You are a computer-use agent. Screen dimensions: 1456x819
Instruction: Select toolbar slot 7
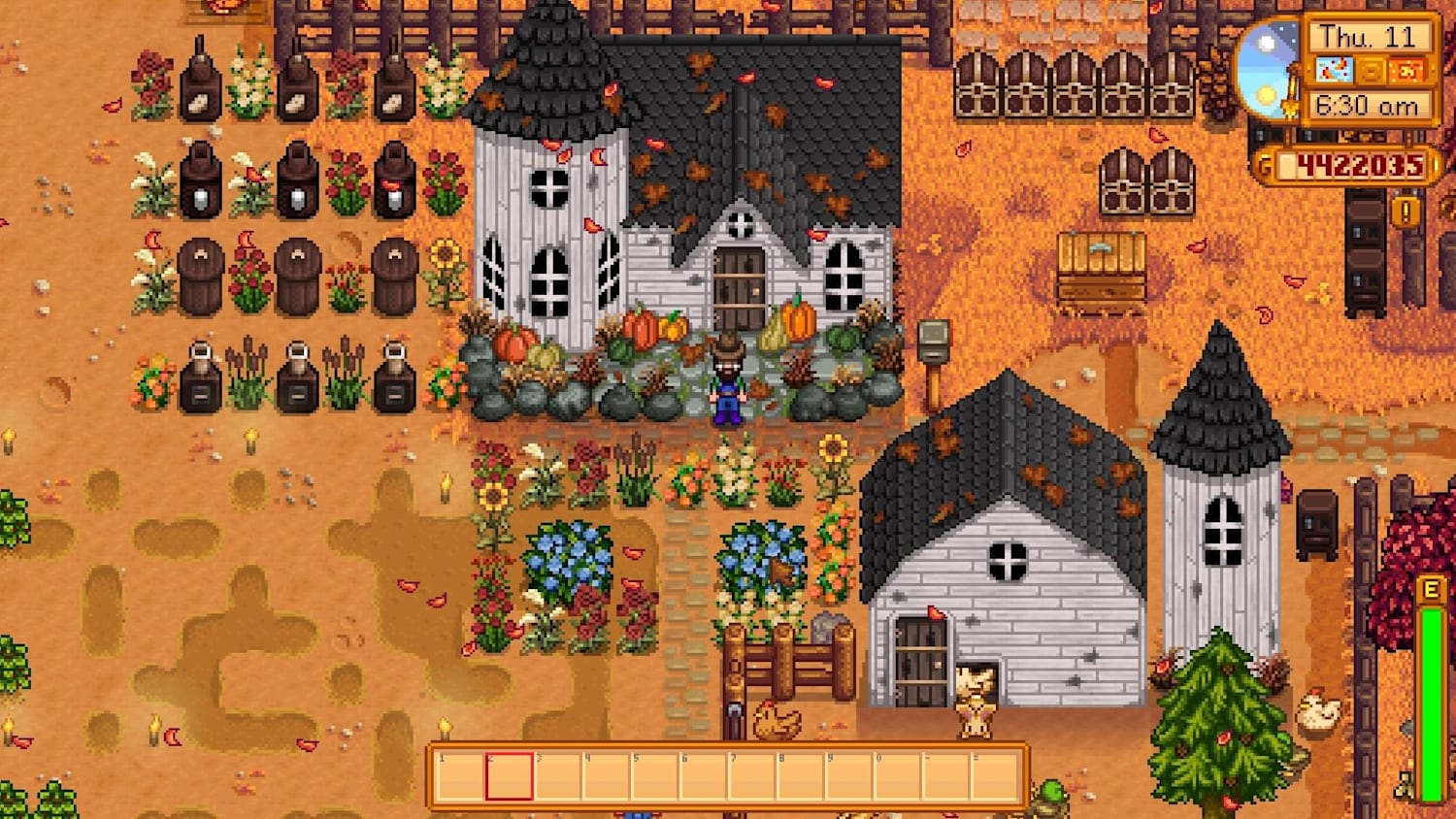click(752, 776)
